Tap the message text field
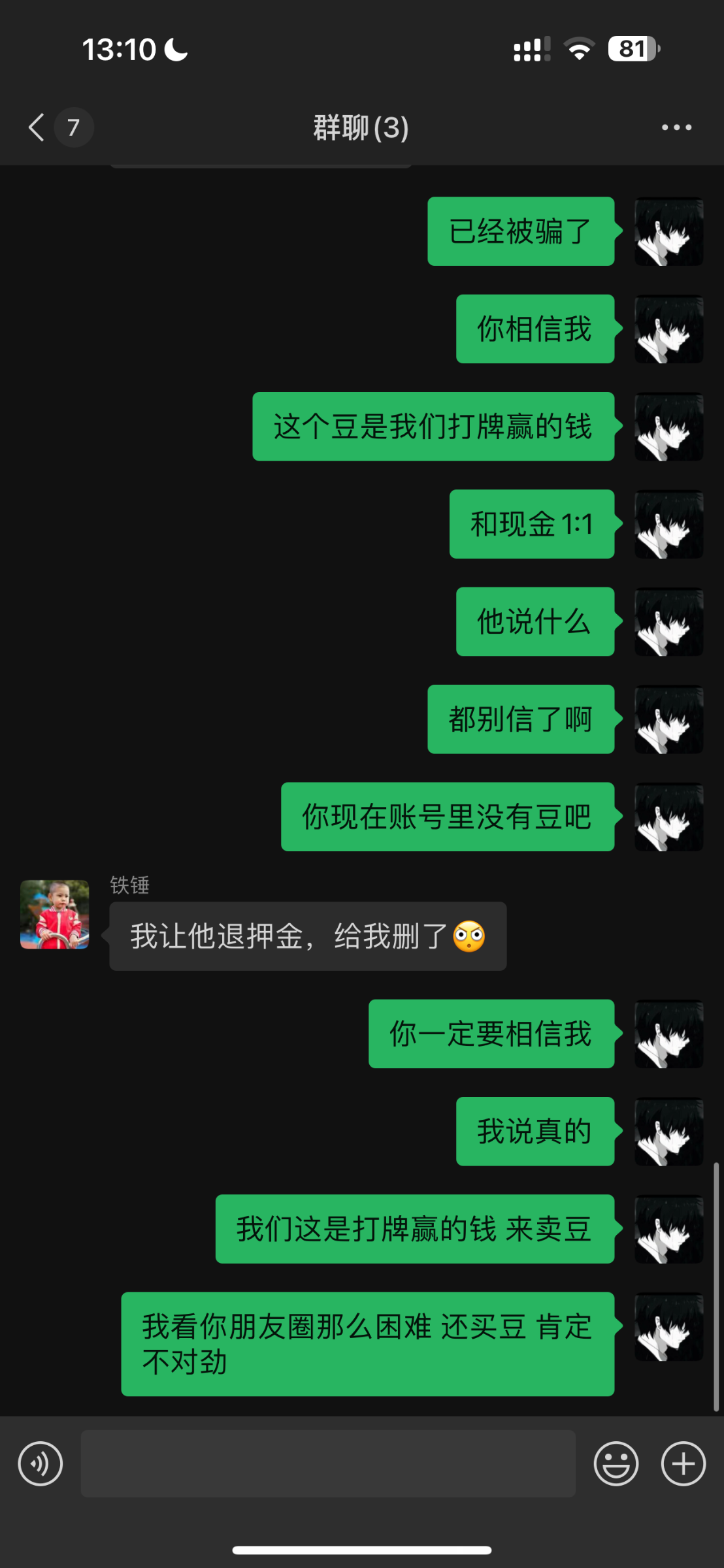Screen dimensions: 724x1568 coord(328,1463)
